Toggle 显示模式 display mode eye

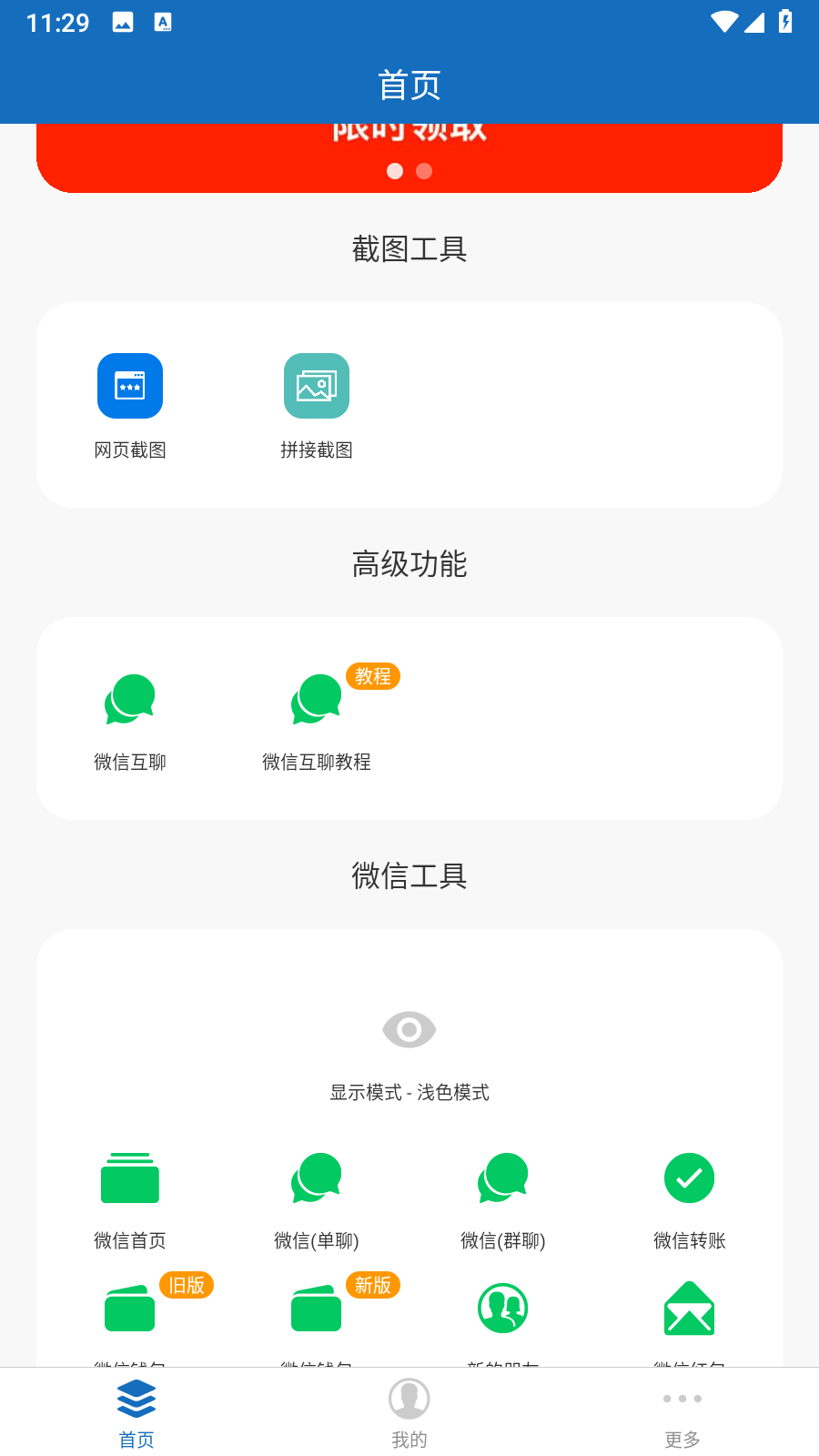[409, 1030]
